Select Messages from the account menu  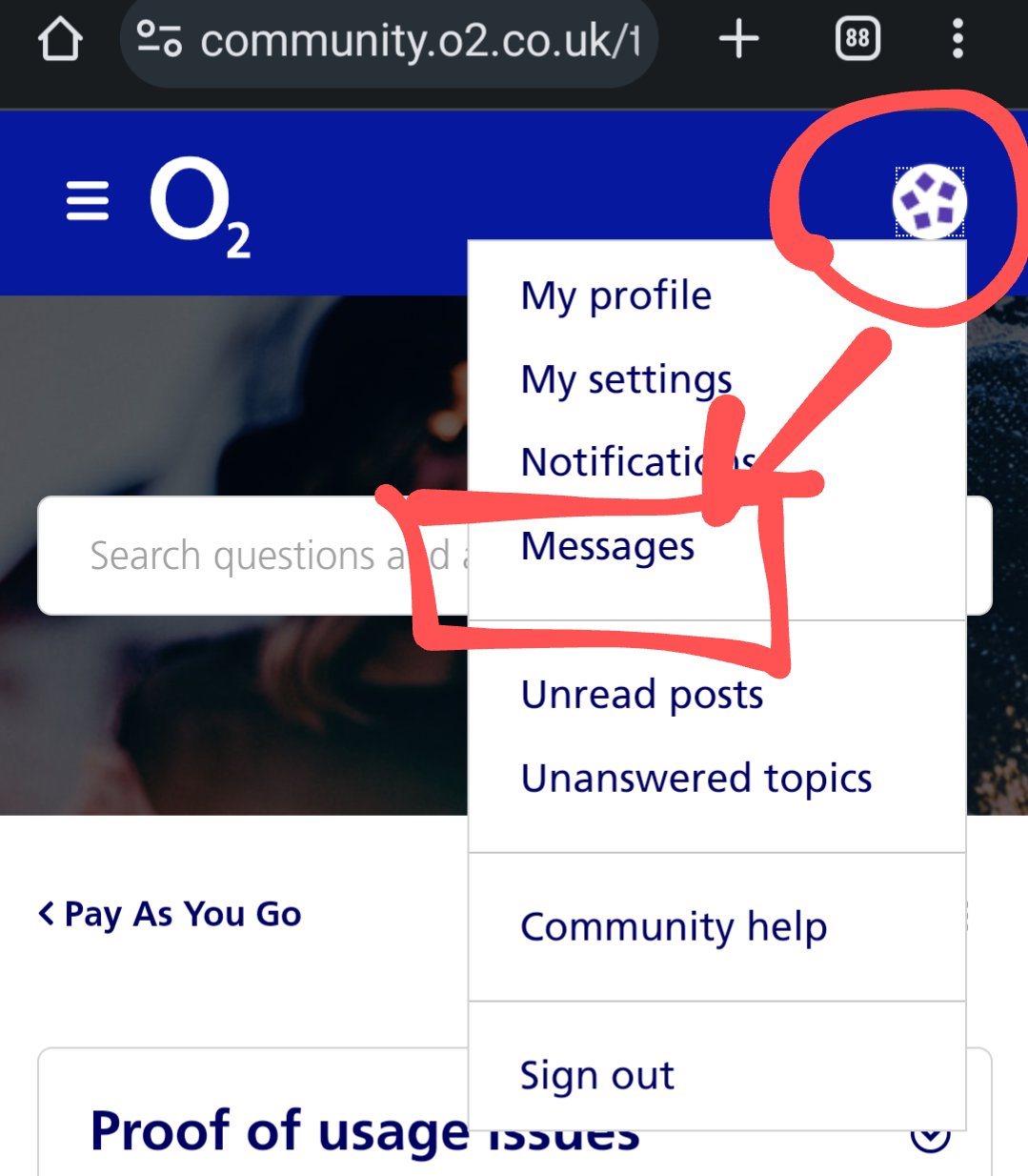pyautogui.click(x=607, y=546)
